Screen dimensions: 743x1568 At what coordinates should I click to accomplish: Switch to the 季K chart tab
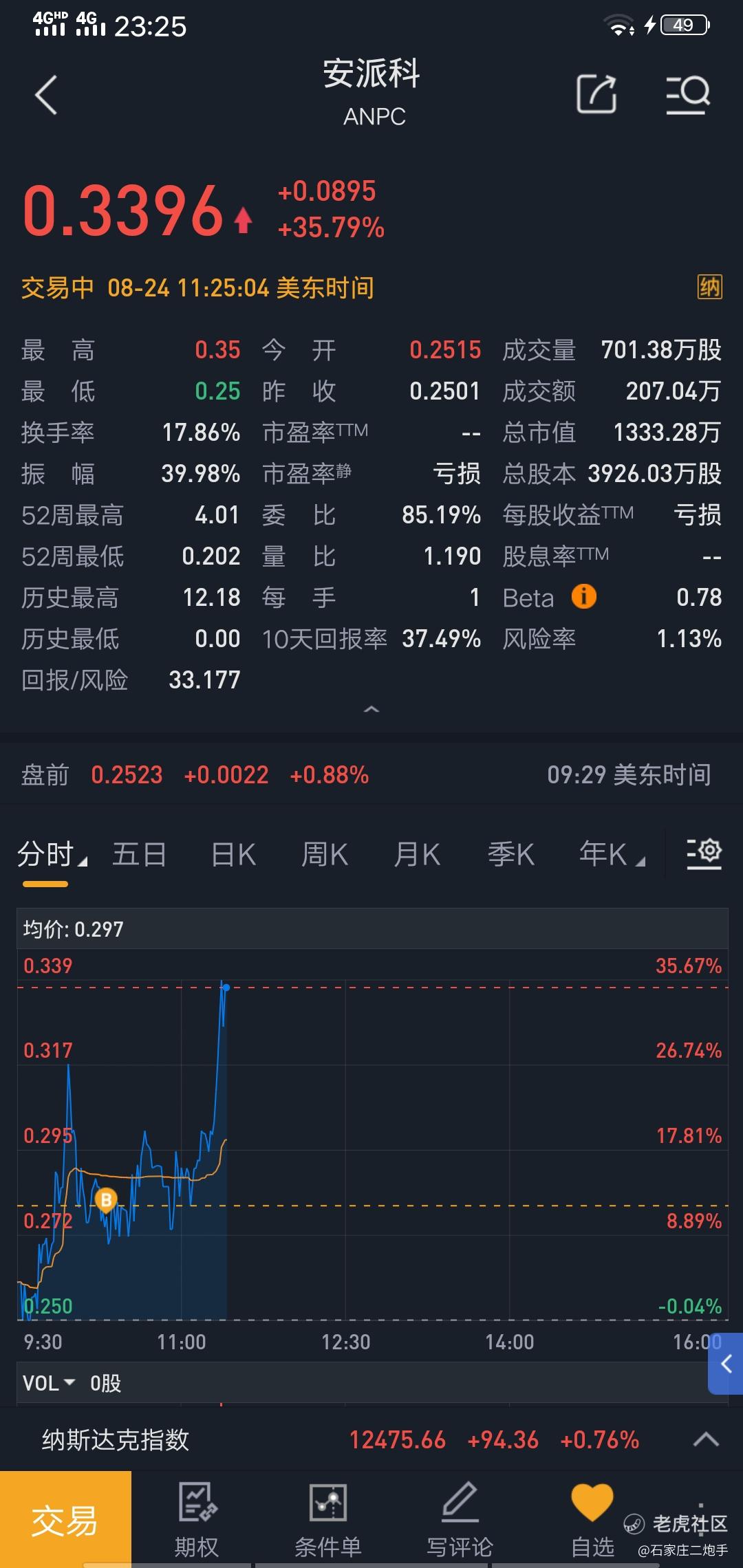click(x=511, y=855)
